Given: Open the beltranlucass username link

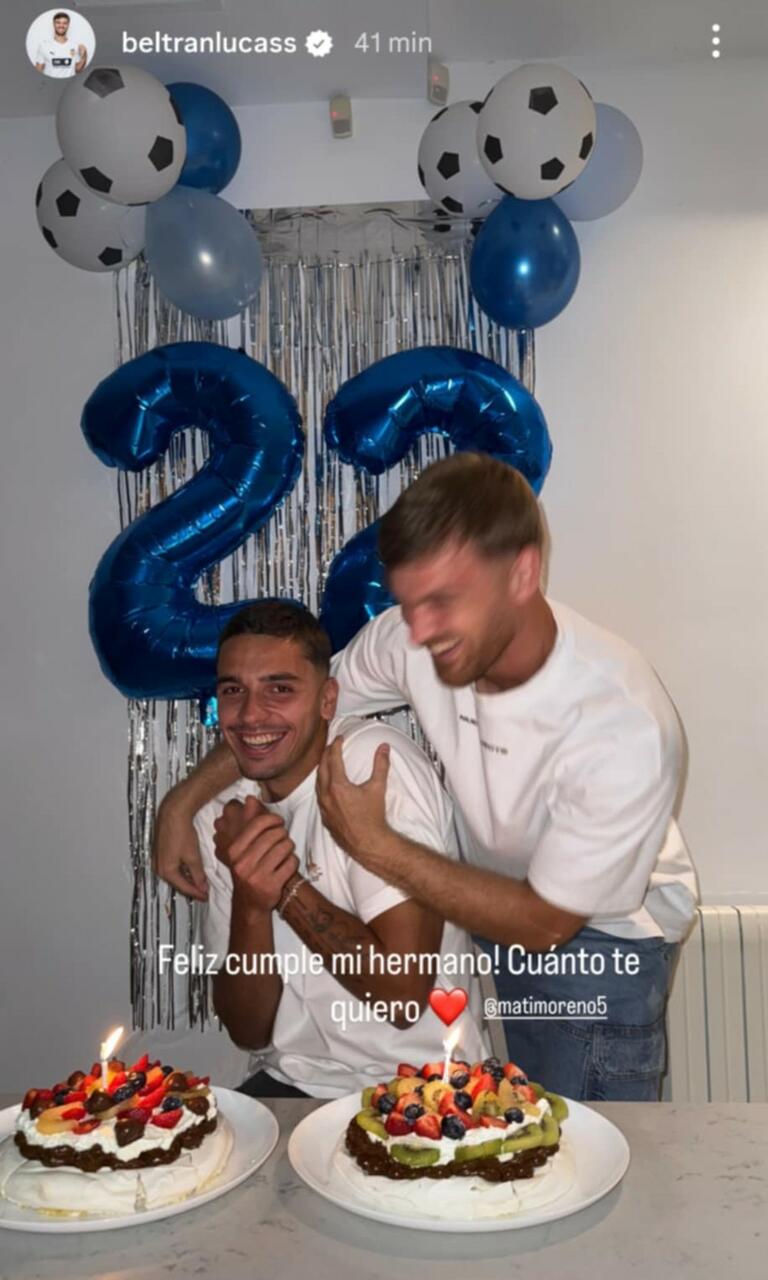Looking at the screenshot, I should [x=208, y=43].
